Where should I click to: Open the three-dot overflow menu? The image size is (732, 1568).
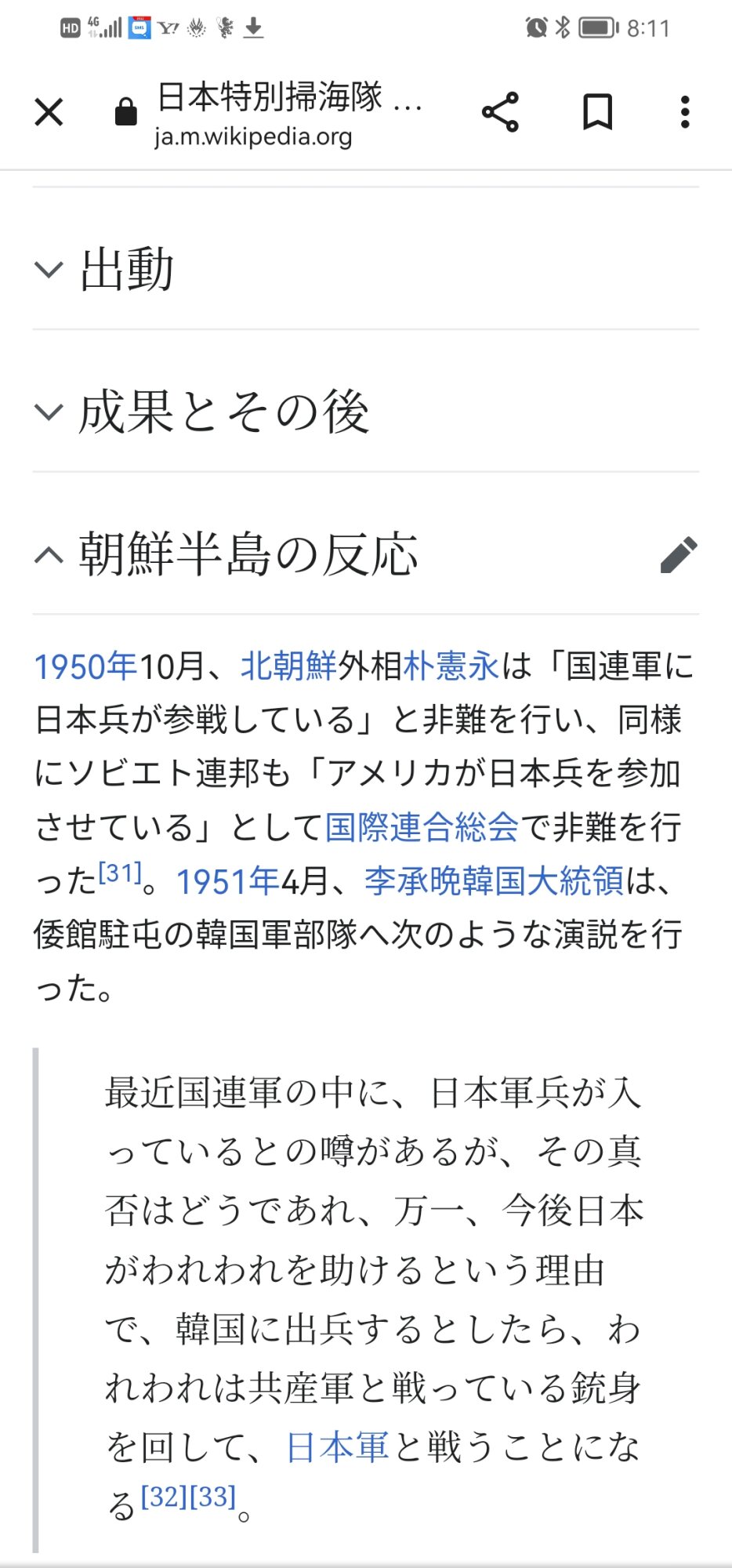click(685, 112)
